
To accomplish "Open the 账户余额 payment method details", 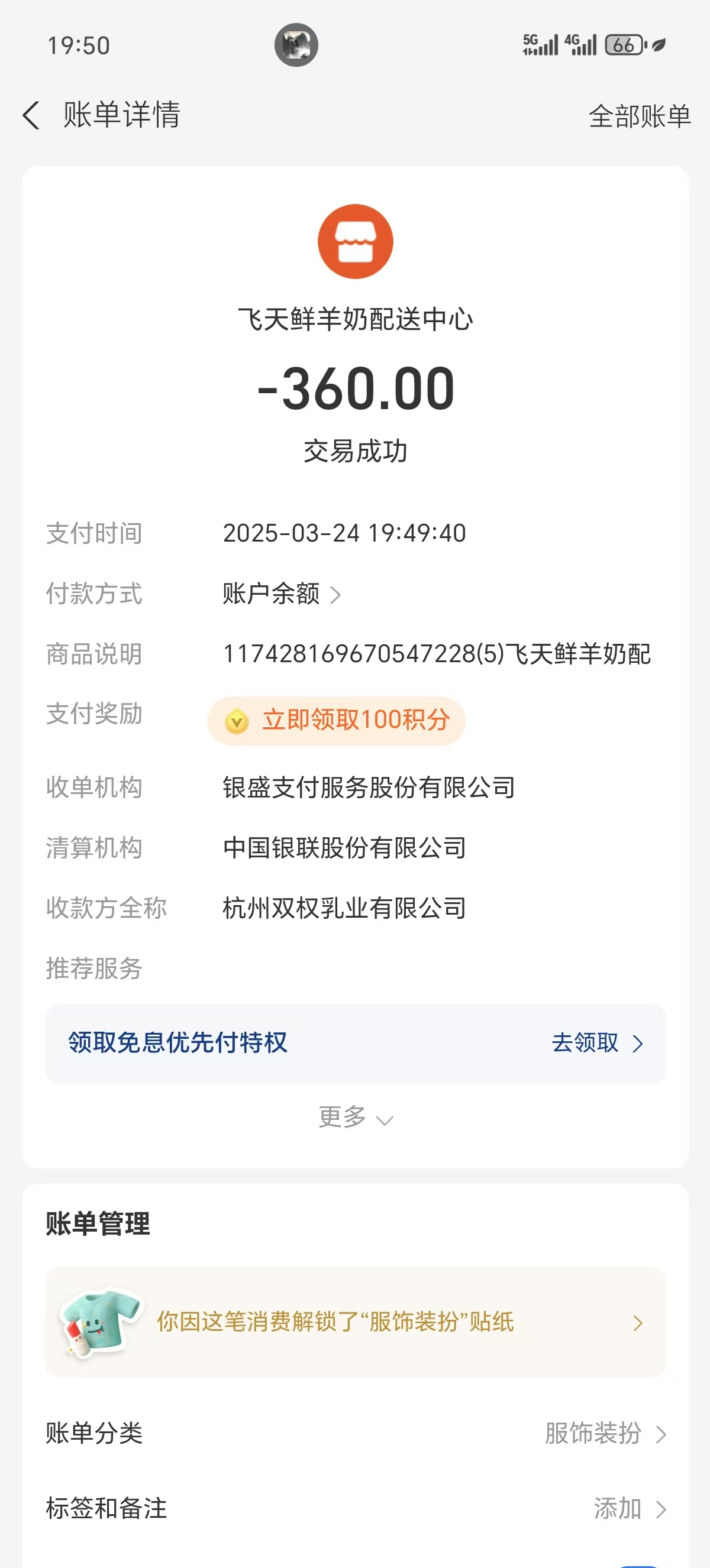I will (281, 594).
